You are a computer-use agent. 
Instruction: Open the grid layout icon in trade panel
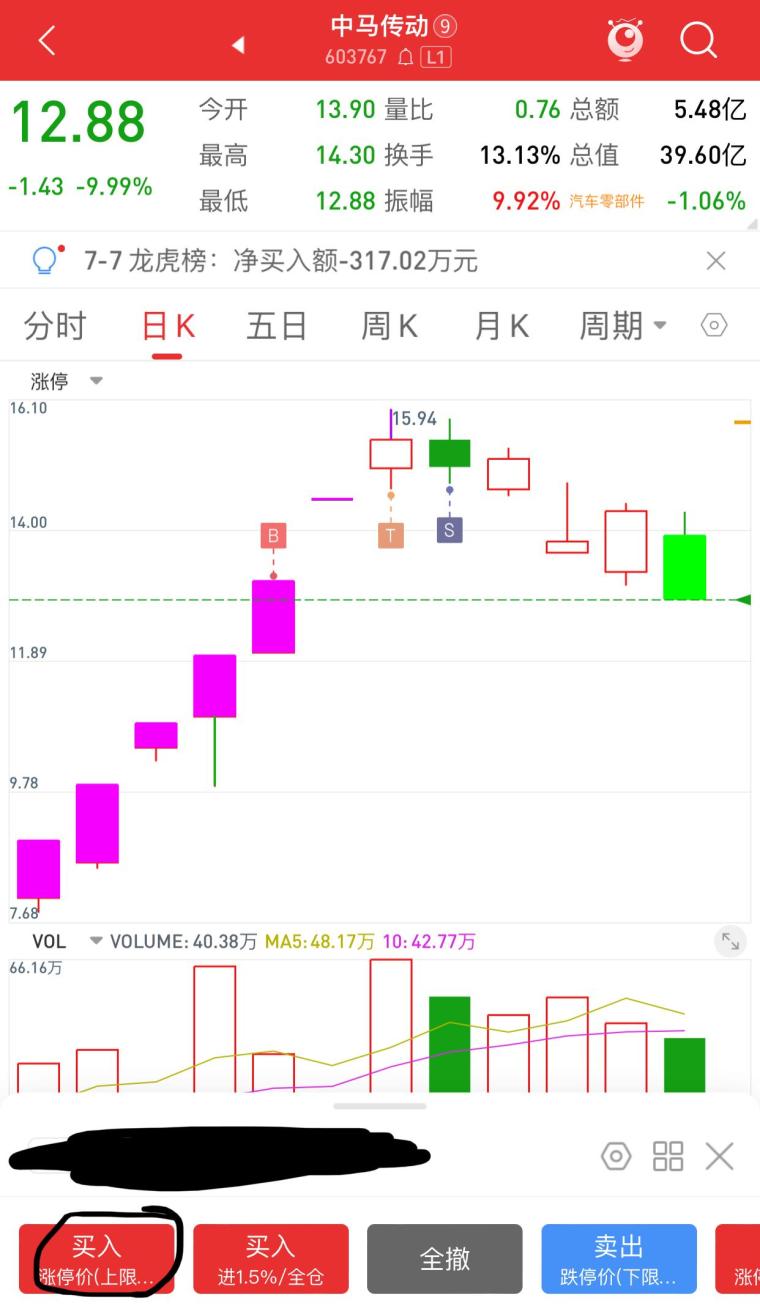668,1157
